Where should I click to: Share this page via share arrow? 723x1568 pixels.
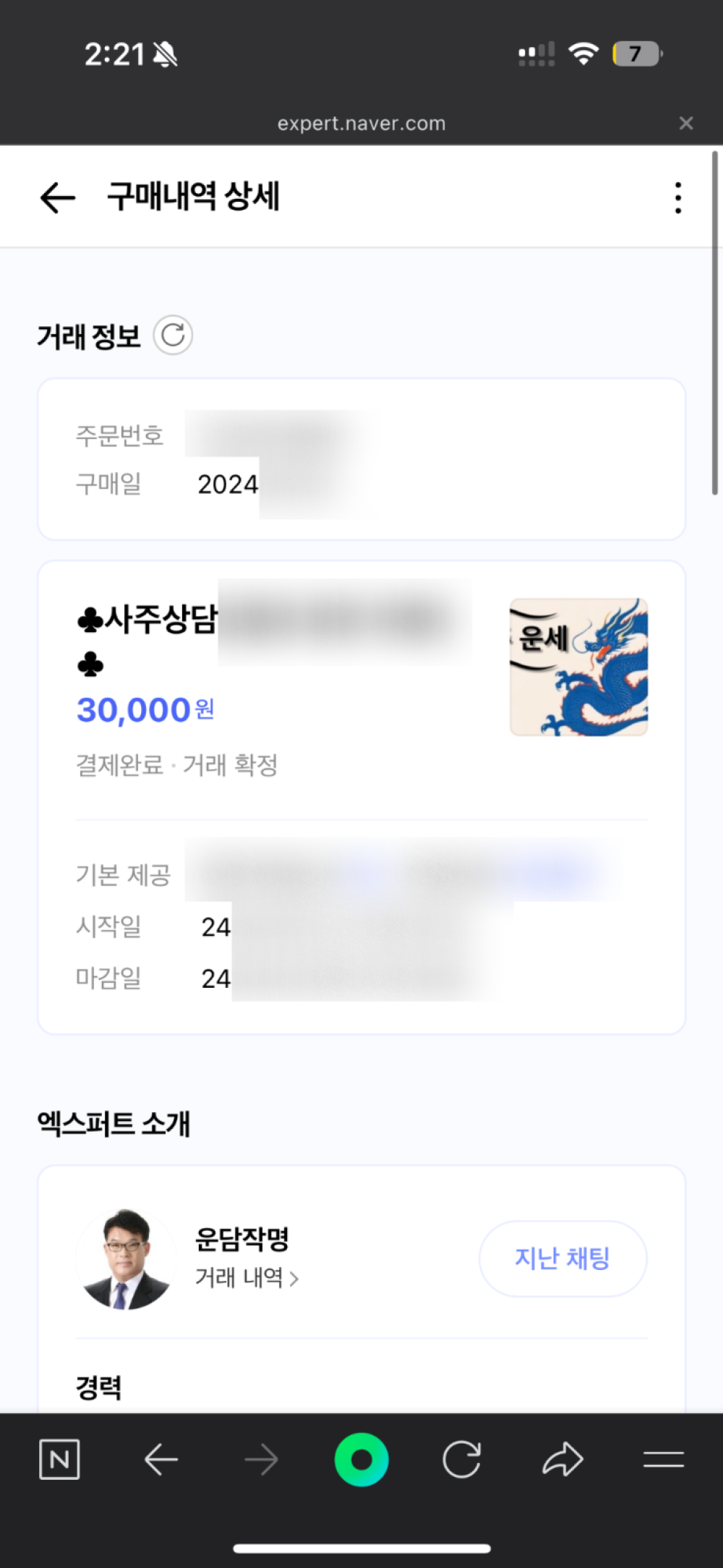[x=562, y=1460]
